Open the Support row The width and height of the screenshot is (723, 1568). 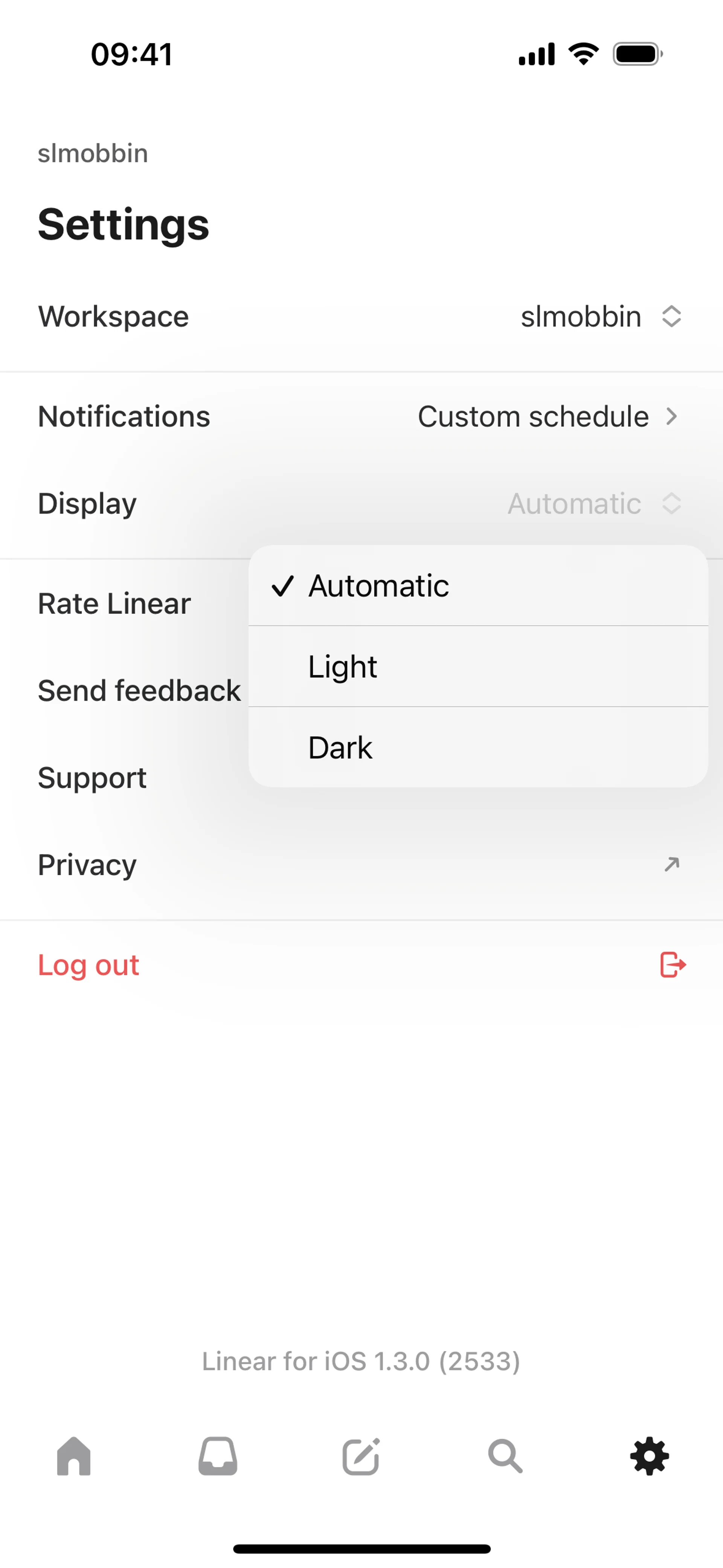[93, 778]
